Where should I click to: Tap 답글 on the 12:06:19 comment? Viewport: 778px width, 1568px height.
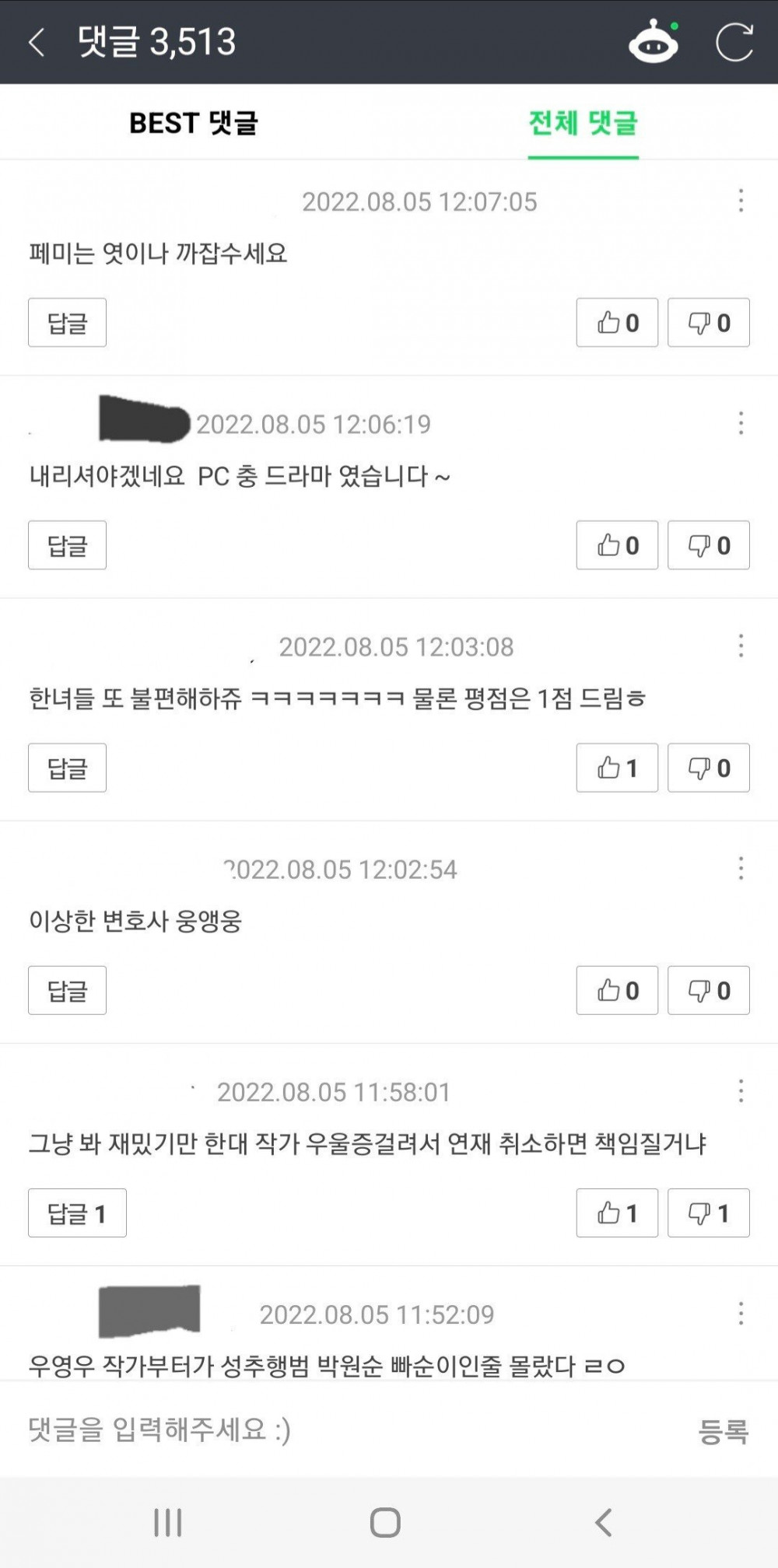click(67, 545)
